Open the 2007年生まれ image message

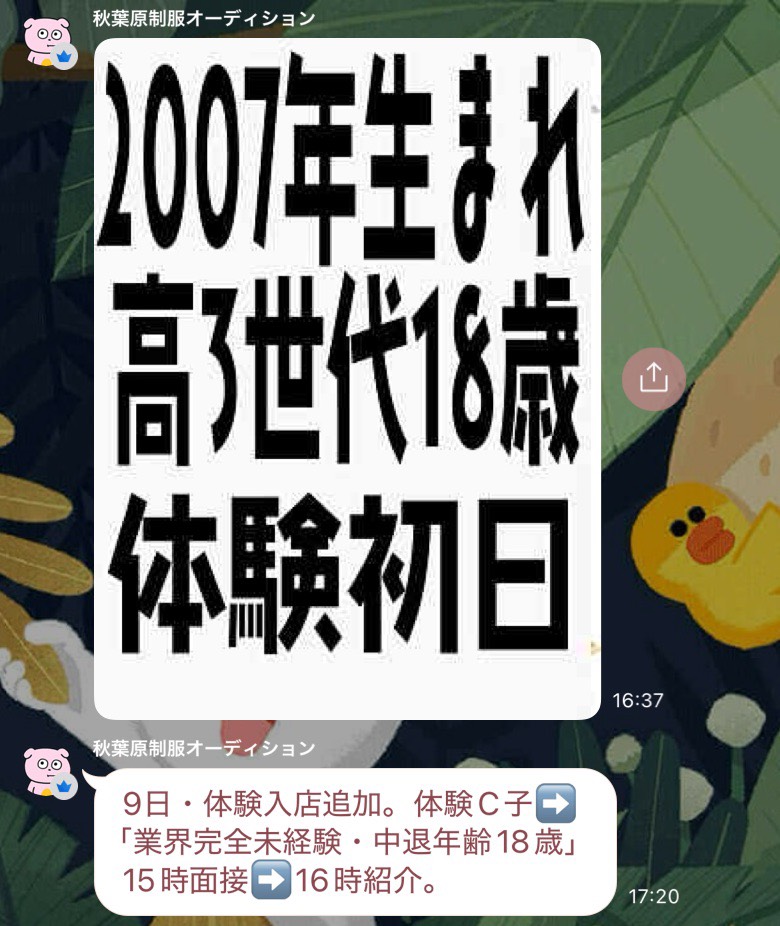[x=347, y=378]
